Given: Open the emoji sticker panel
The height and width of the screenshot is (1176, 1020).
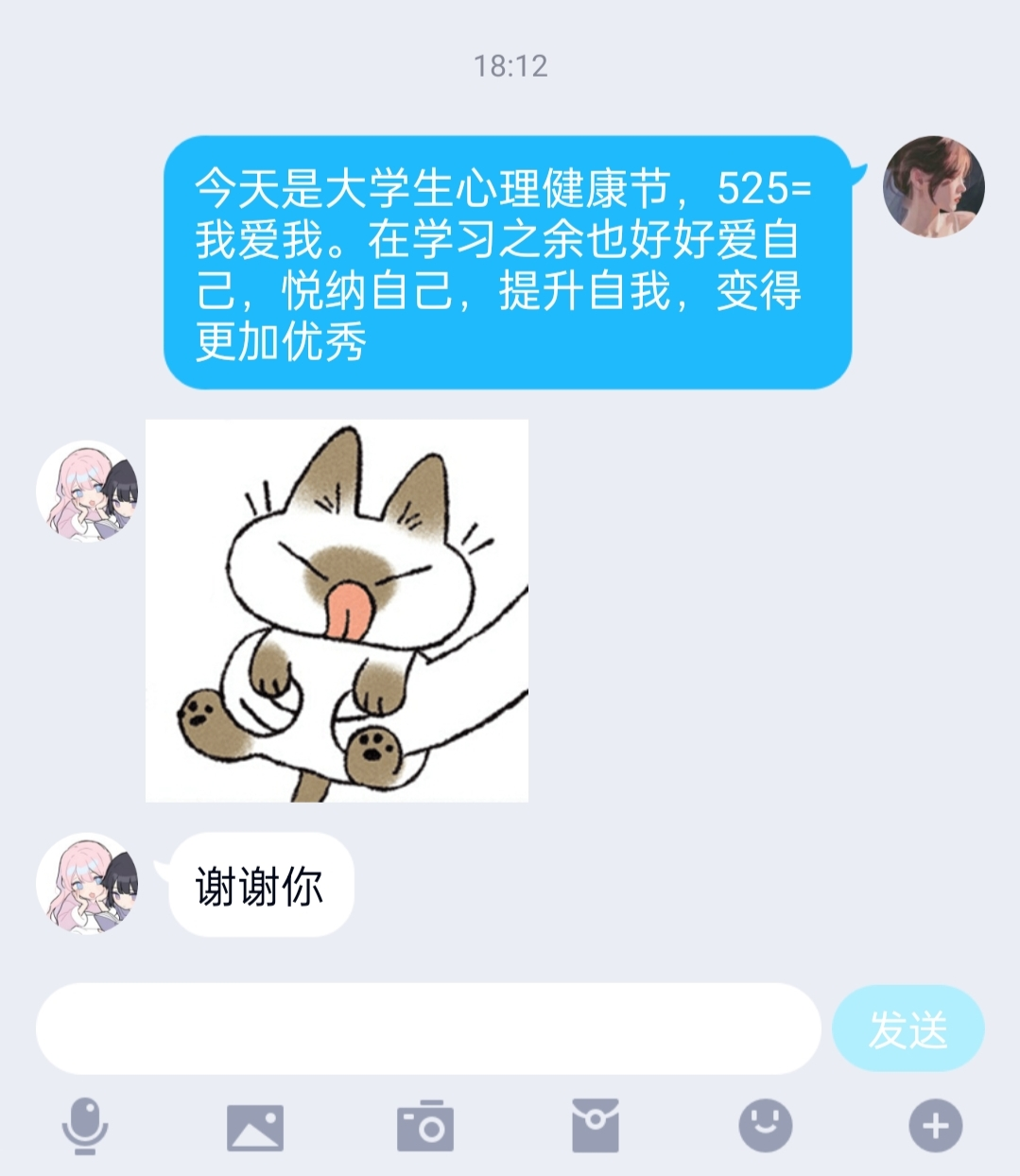Looking at the screenshot, I should pos(765,1125).
